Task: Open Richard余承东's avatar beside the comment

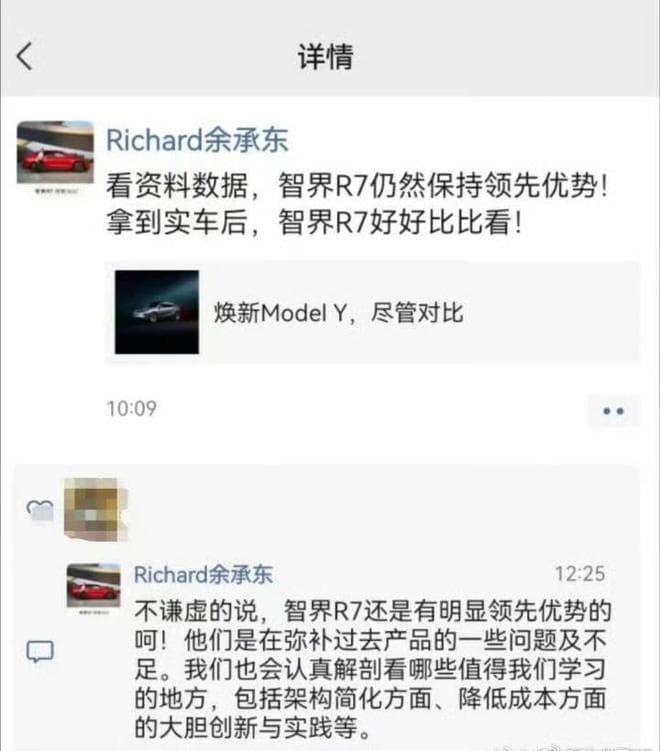Action: coord(94,585)
